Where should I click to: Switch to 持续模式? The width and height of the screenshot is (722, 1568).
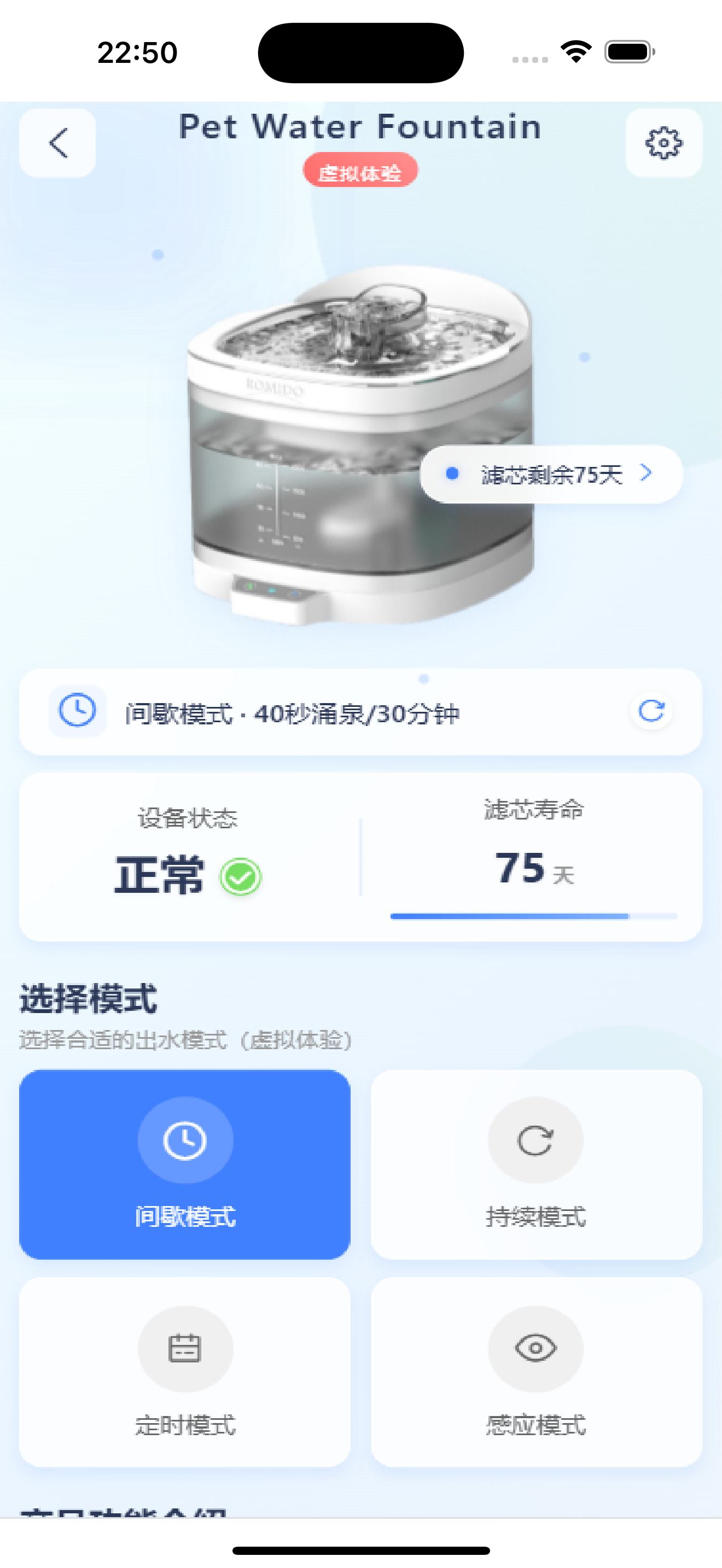(535, 1164)
